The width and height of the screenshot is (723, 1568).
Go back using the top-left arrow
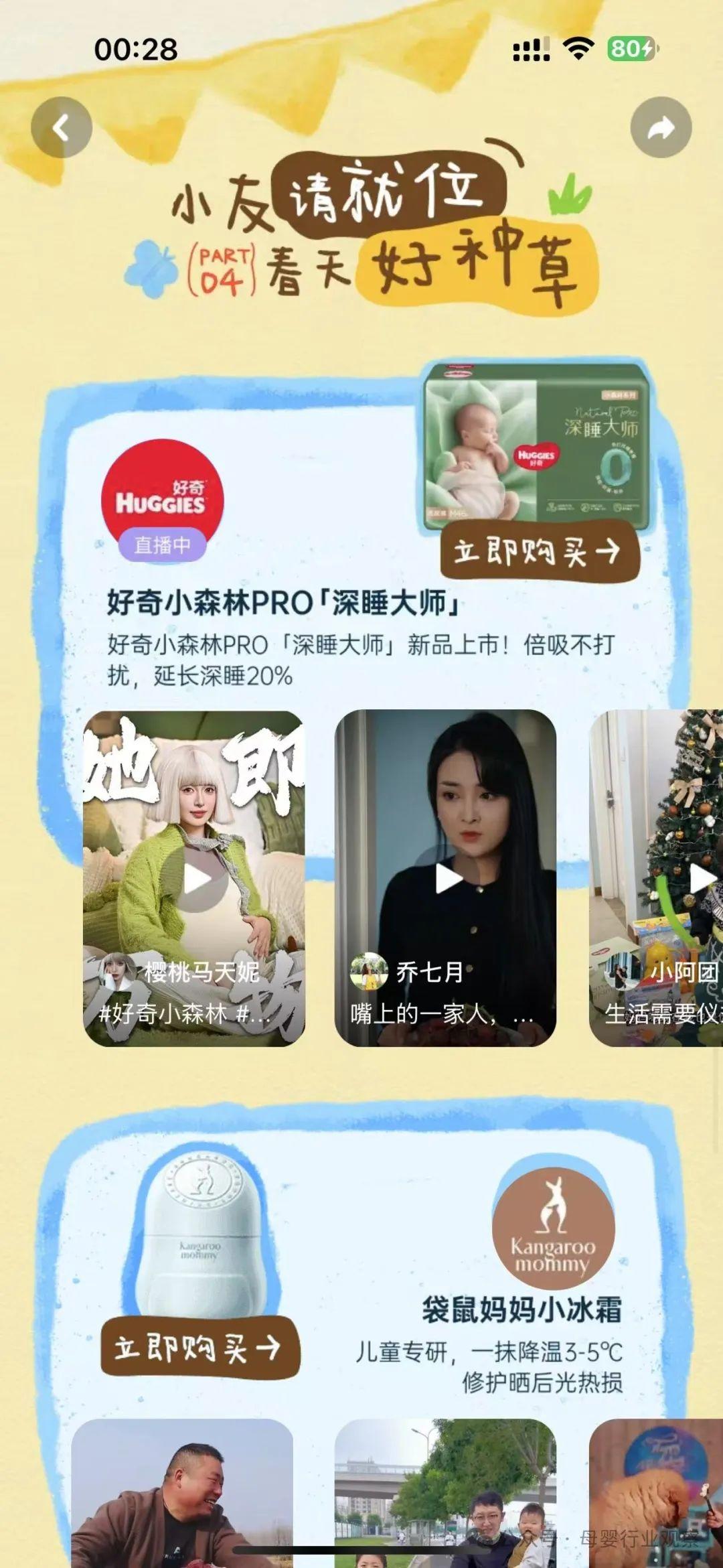(61, 127)
